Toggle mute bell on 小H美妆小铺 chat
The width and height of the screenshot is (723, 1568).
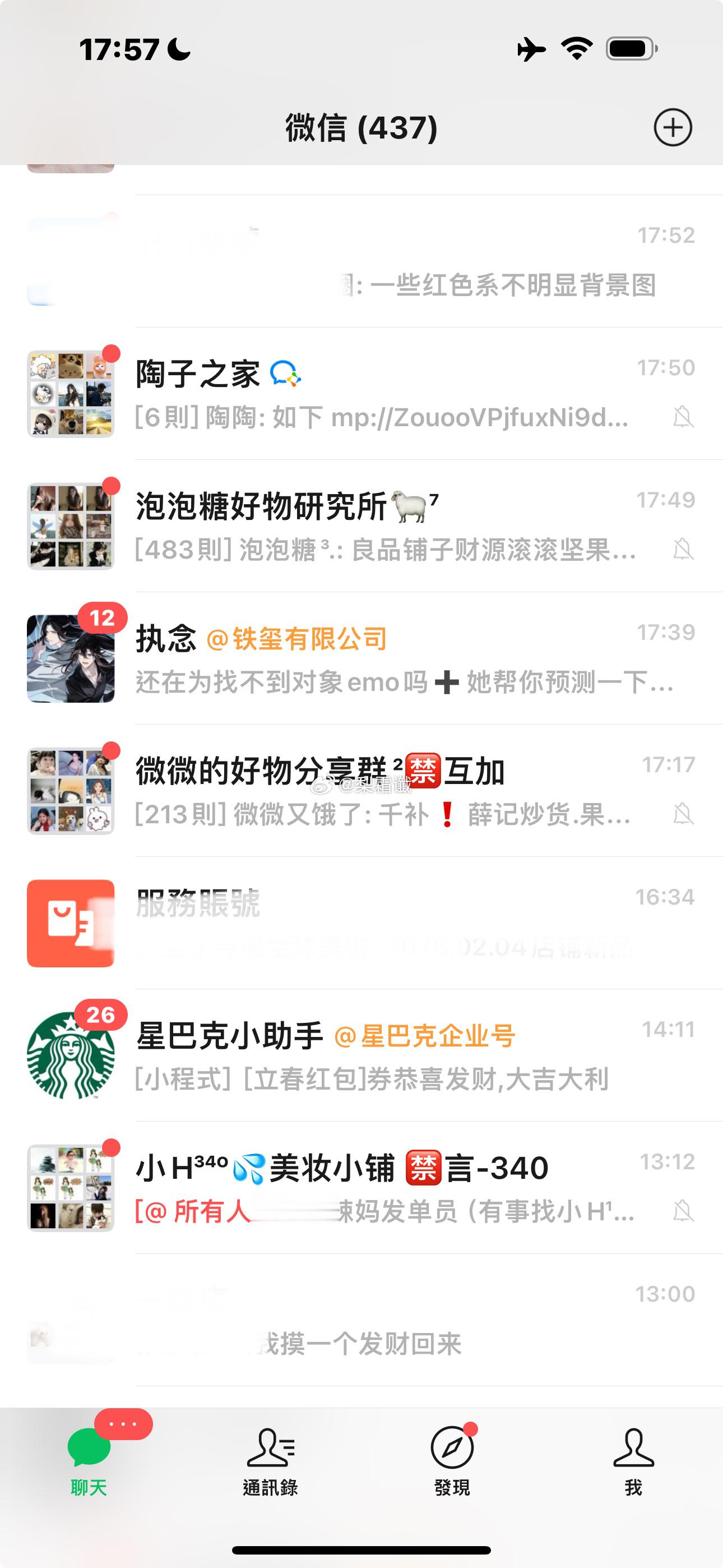(685, 1210)
